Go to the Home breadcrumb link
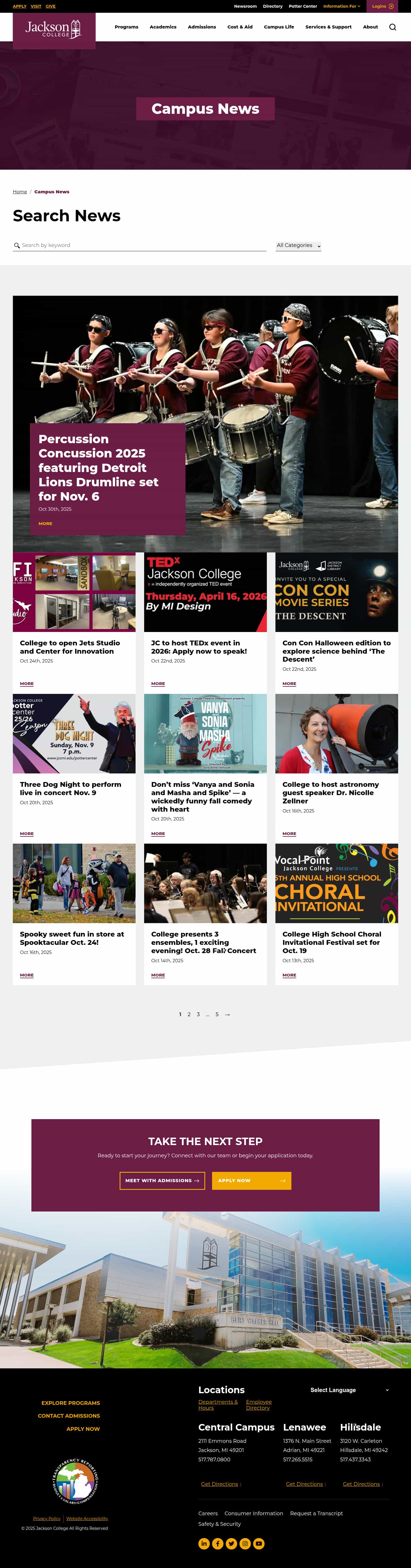 pos(19,192)
